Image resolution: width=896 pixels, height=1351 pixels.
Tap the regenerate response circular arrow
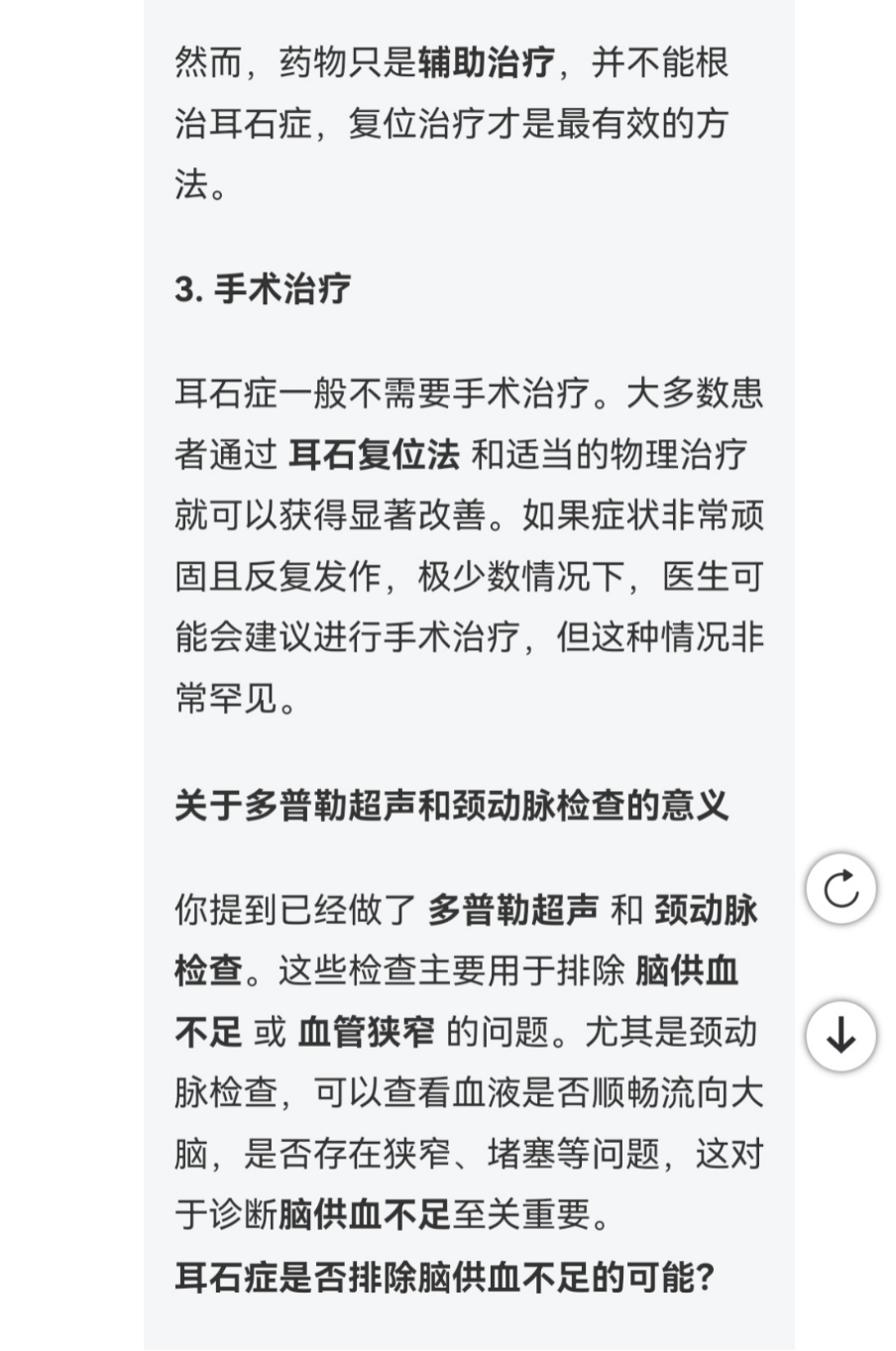click(840, 888)
